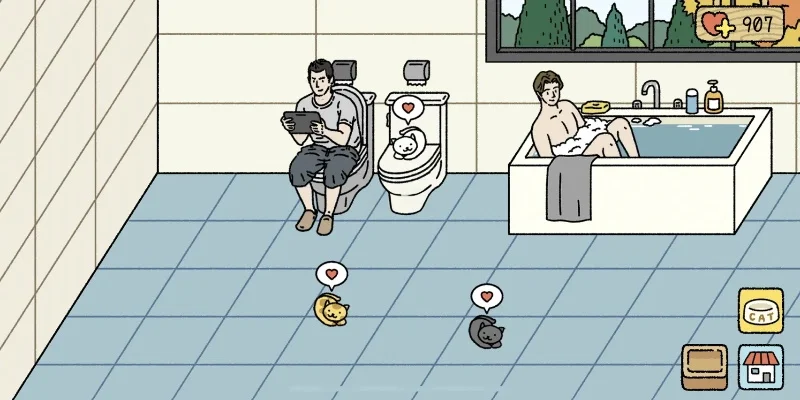Viewport: 800px width, 400px height.
Task: Collect heart from white cat on toilet
Action: pyautogui.click(x=407, y=107)
